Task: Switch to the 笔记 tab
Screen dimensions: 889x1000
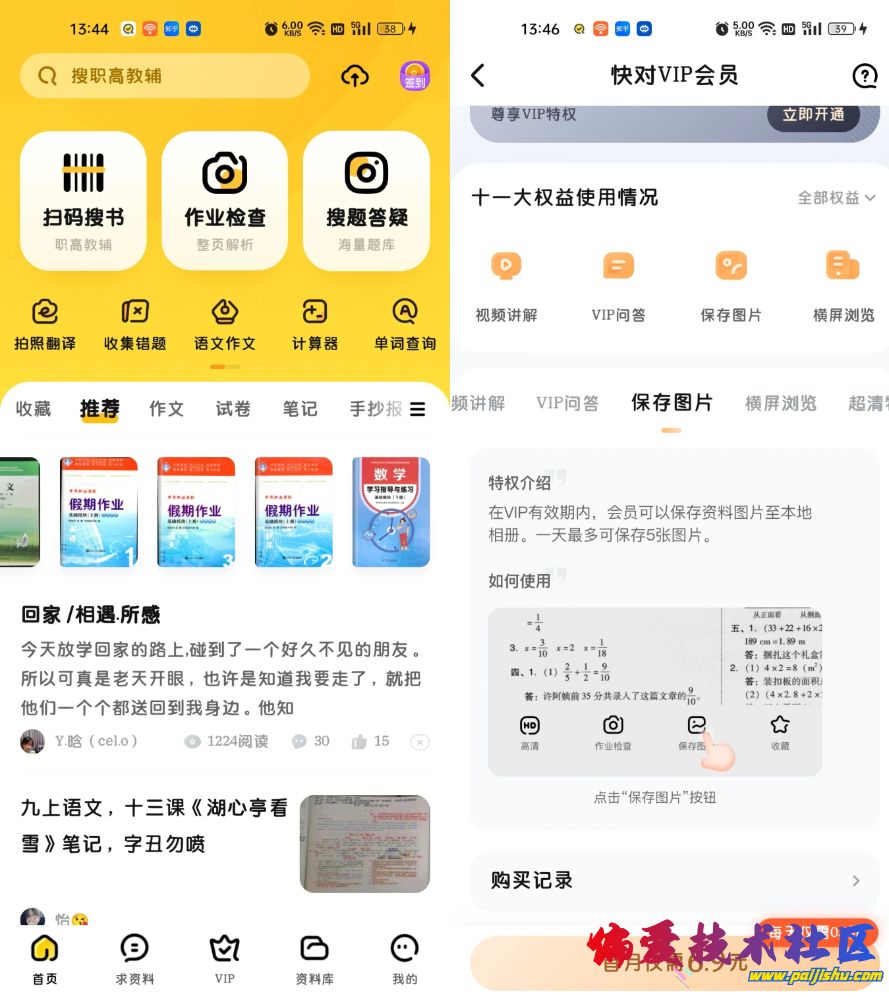Action: pyautogui.click(x=300, y=408)
